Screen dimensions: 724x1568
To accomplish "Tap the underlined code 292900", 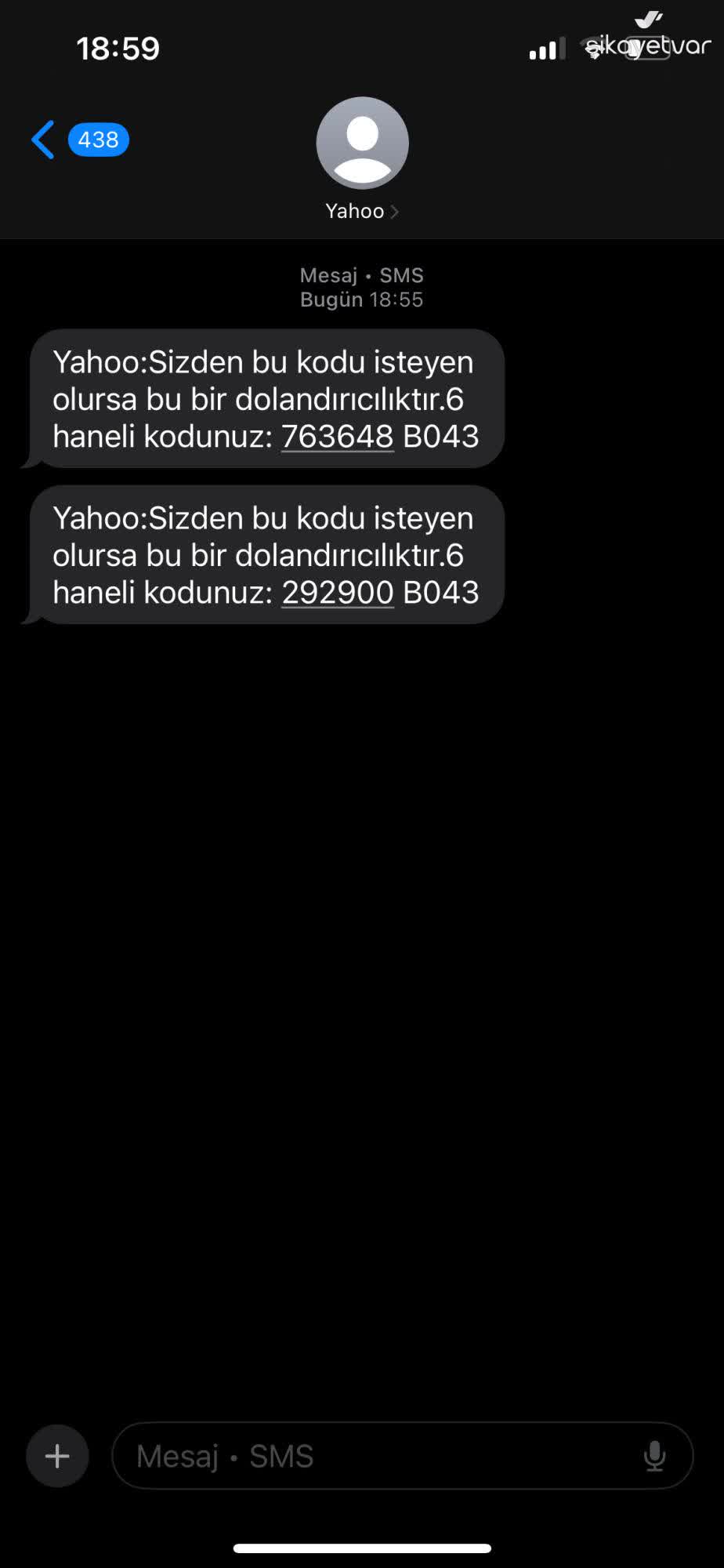I will (x=338, y=593).
